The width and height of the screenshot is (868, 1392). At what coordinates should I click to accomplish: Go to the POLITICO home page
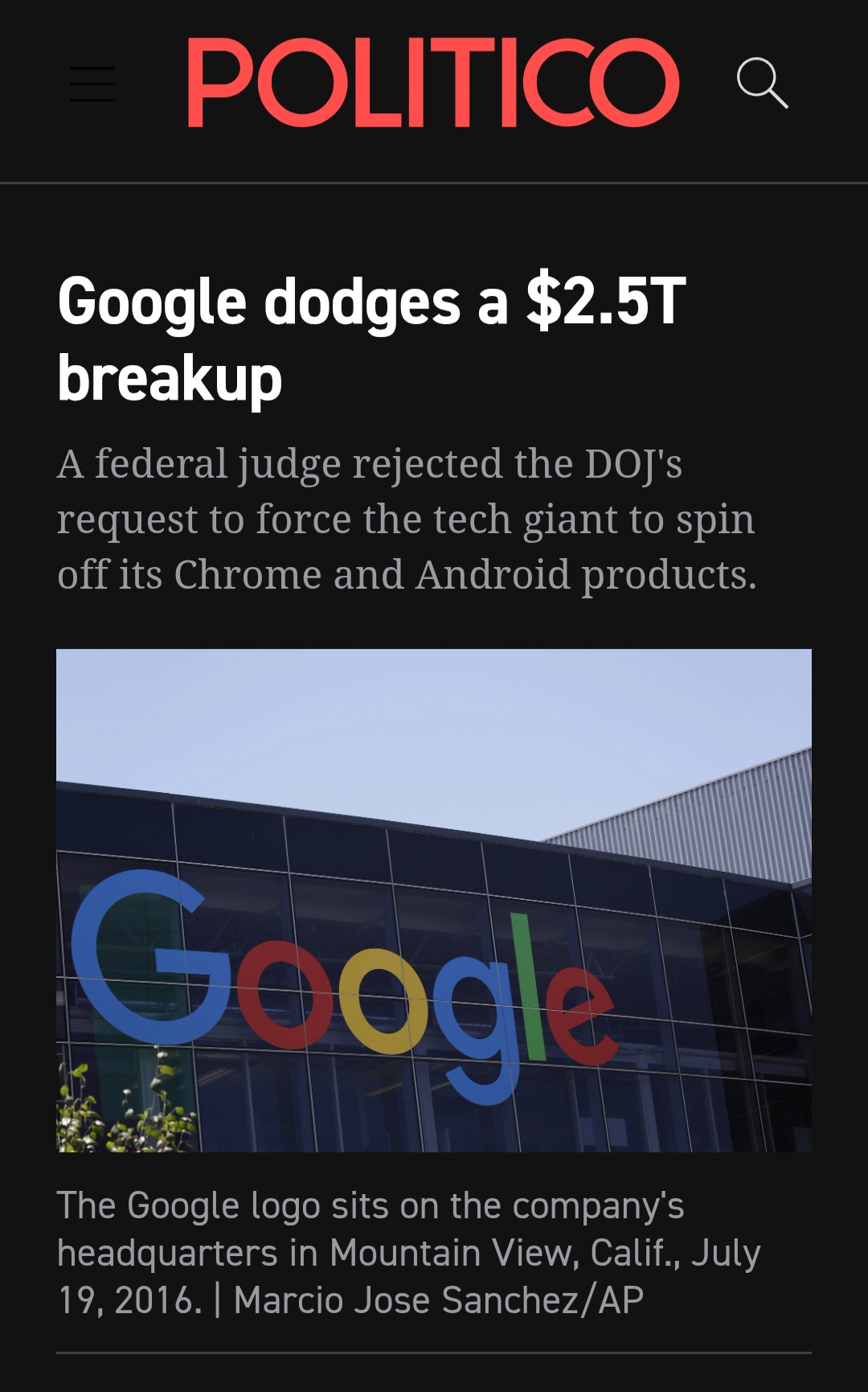click(x=433, y=83)
